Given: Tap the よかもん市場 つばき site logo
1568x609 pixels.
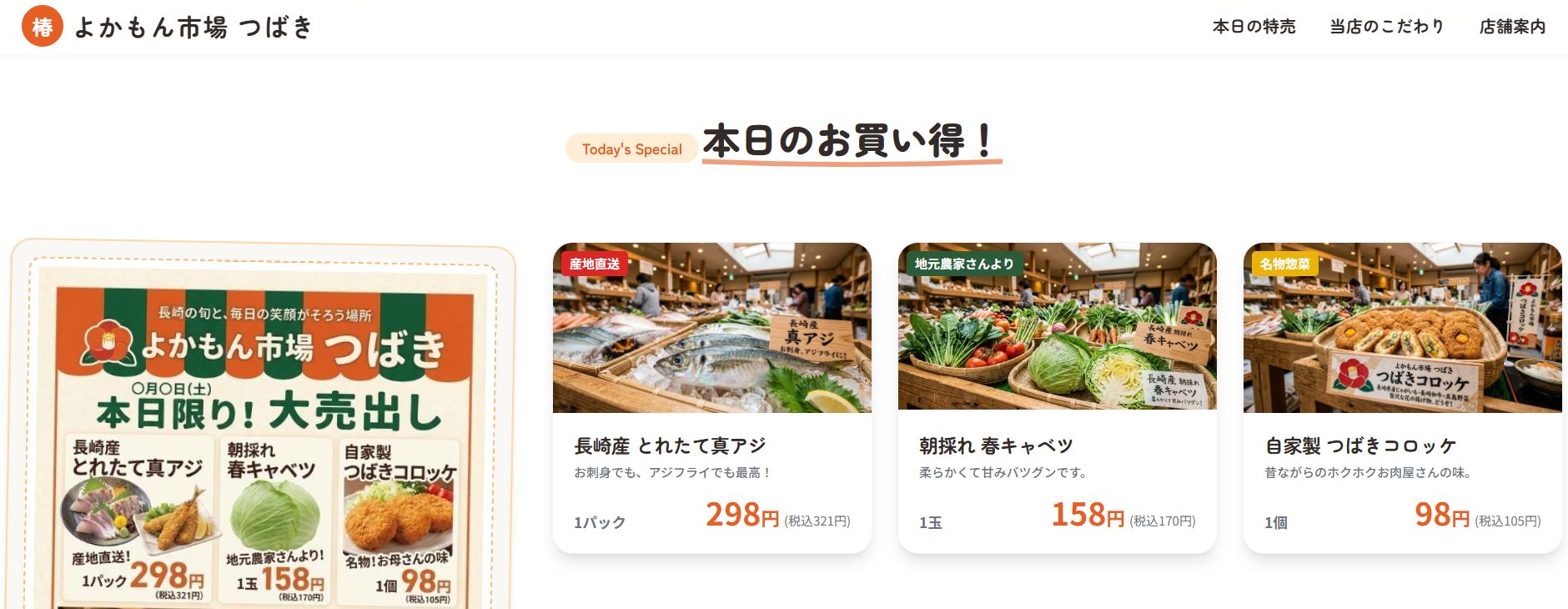Looking at the screenshot, I should point(167,27).
